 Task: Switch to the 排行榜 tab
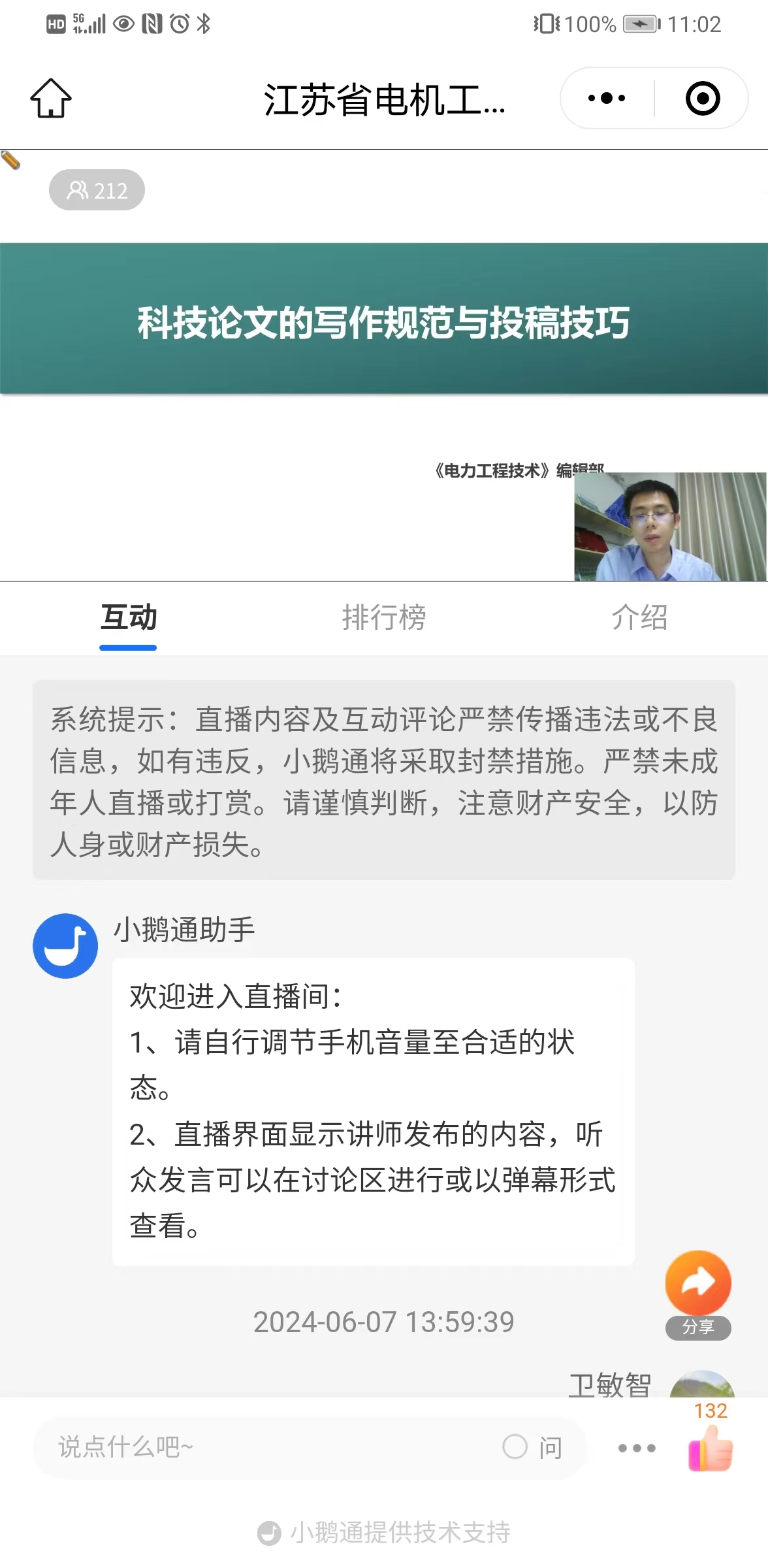pos(384,617)
